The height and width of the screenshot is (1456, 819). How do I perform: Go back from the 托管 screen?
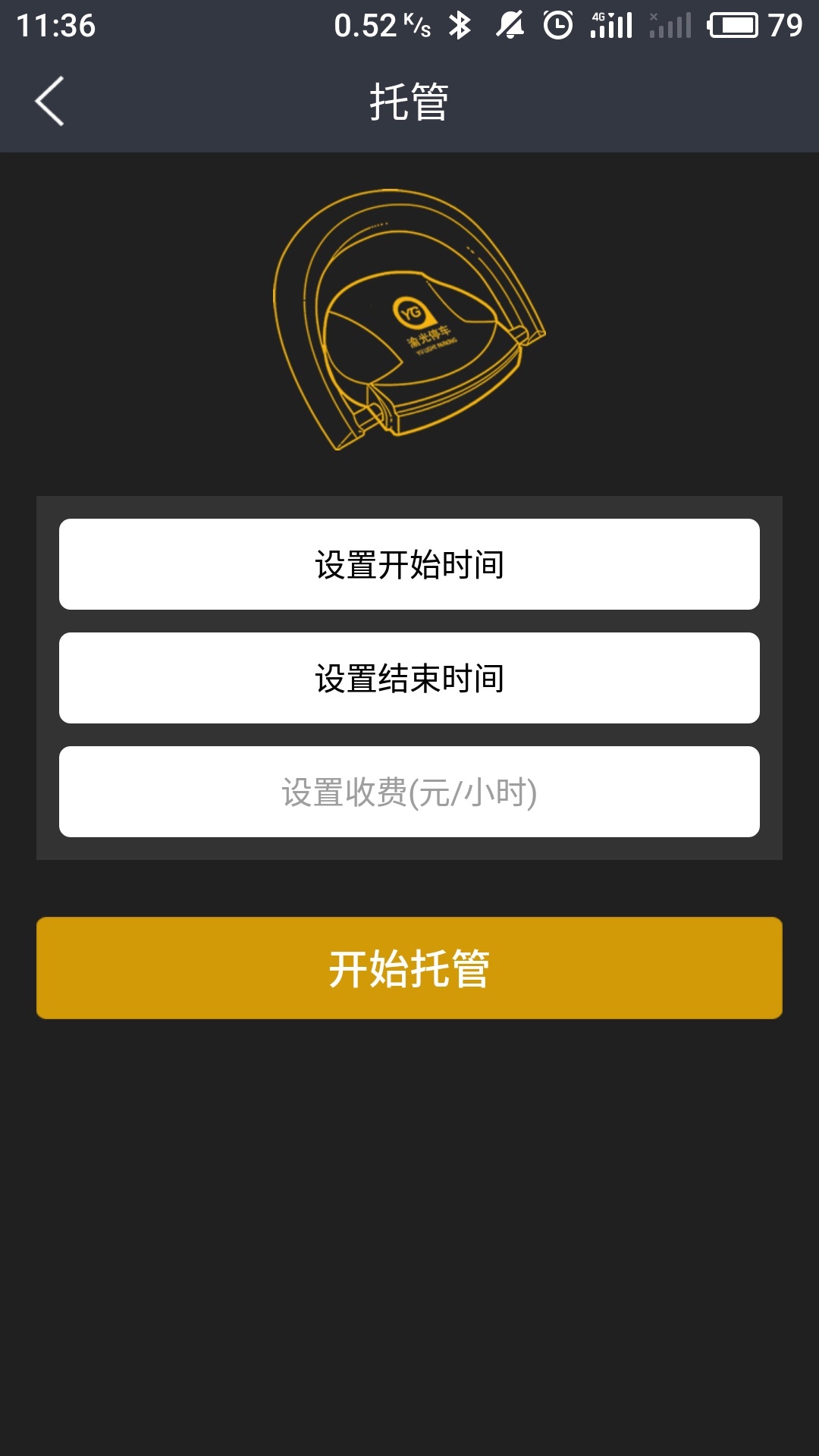pyautogui.click(x=50, y=101)
